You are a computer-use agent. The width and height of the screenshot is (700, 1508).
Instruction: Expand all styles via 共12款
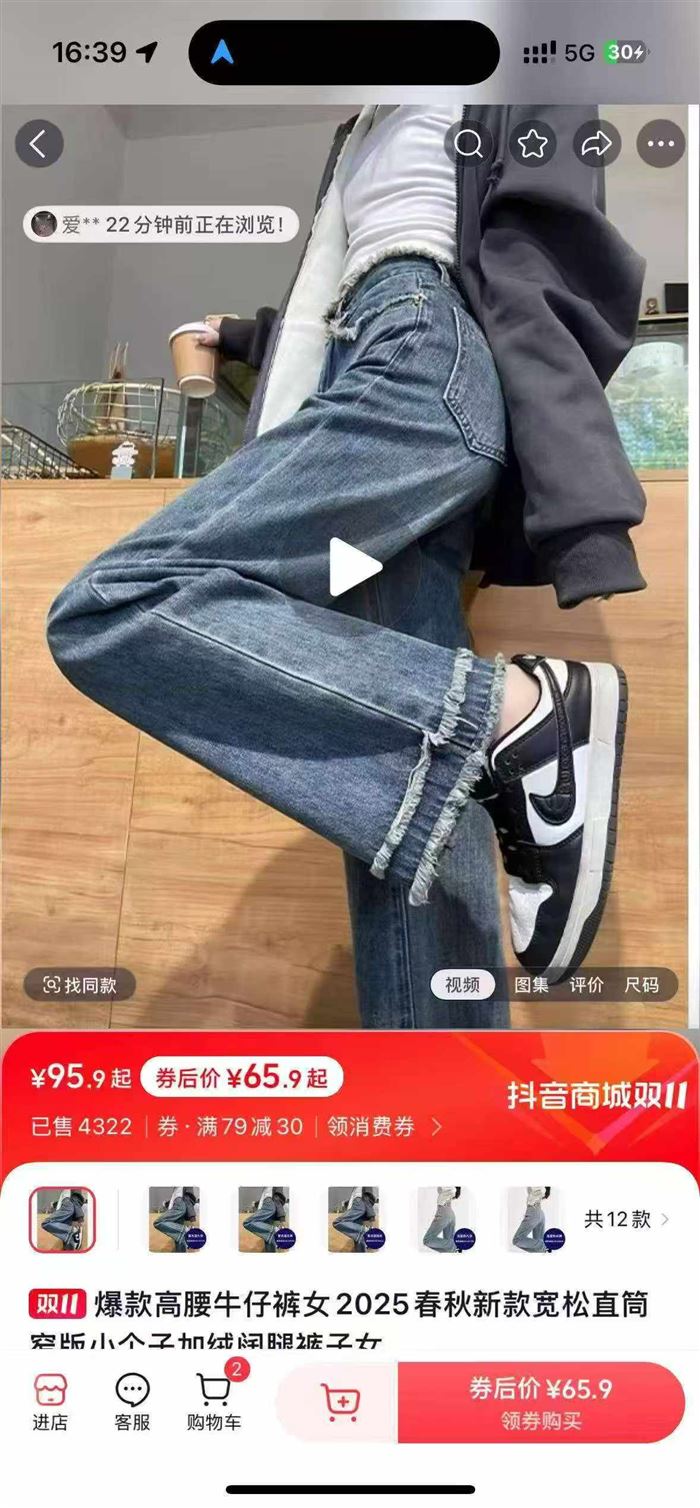pyautogui.click(x=626, y=1219)
